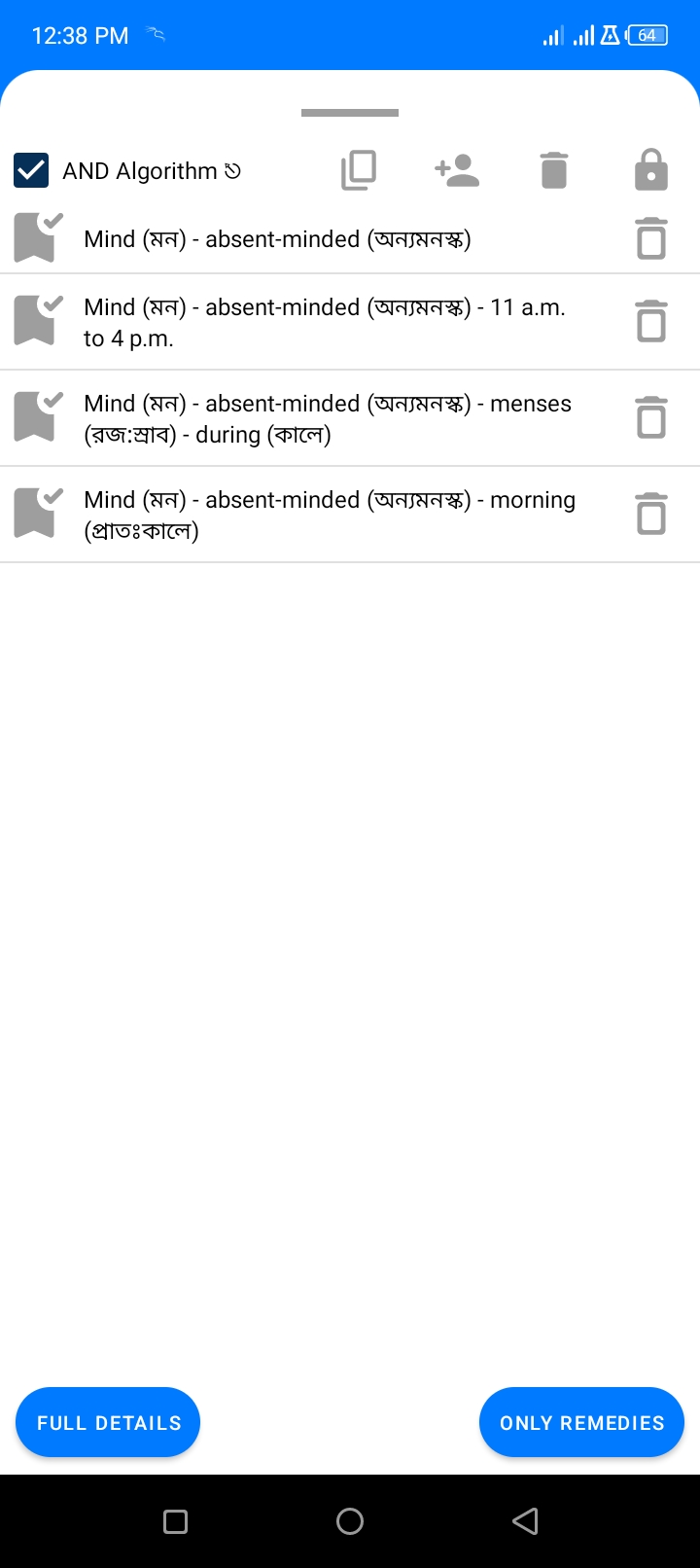Remove the 'morning (প্রাতঃকালে)' symptom
Image resolution: width=700 pixels, height=1568 pixels.
click(650, 513)
